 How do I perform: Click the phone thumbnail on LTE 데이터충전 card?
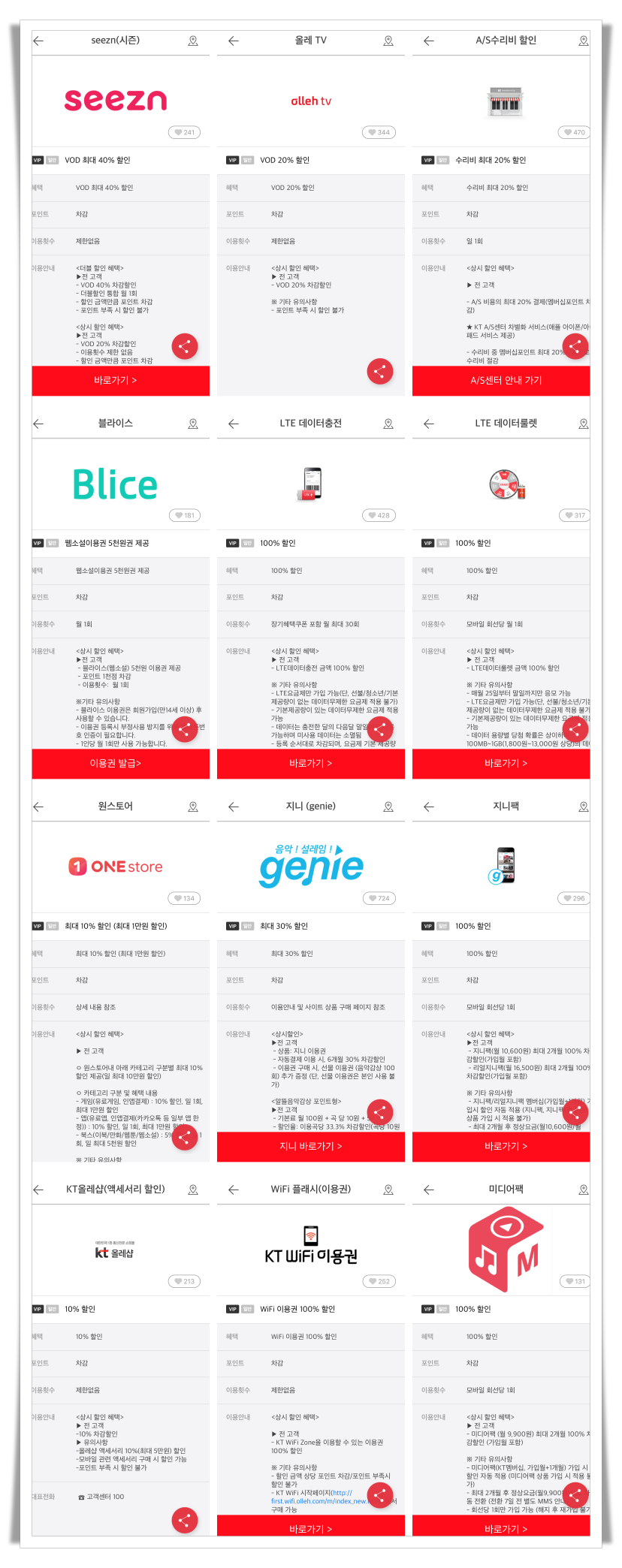pos(310,484)
